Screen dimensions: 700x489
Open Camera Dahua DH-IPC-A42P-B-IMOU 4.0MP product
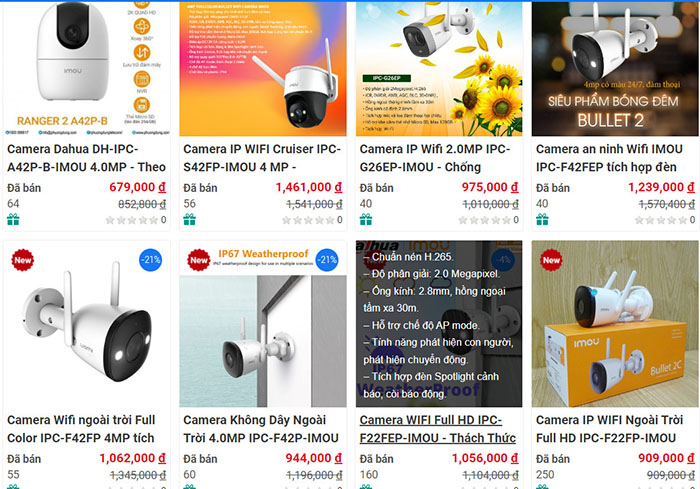click(87, 158)
